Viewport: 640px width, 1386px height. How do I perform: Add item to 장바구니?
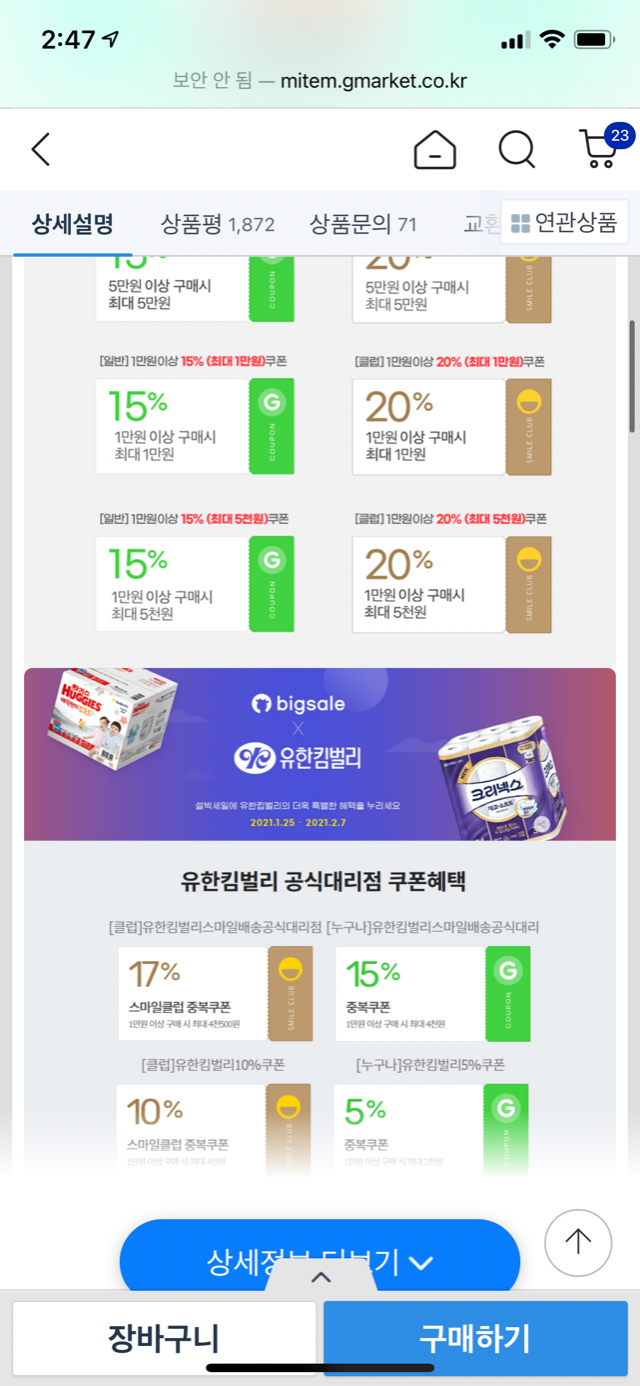164,1338
